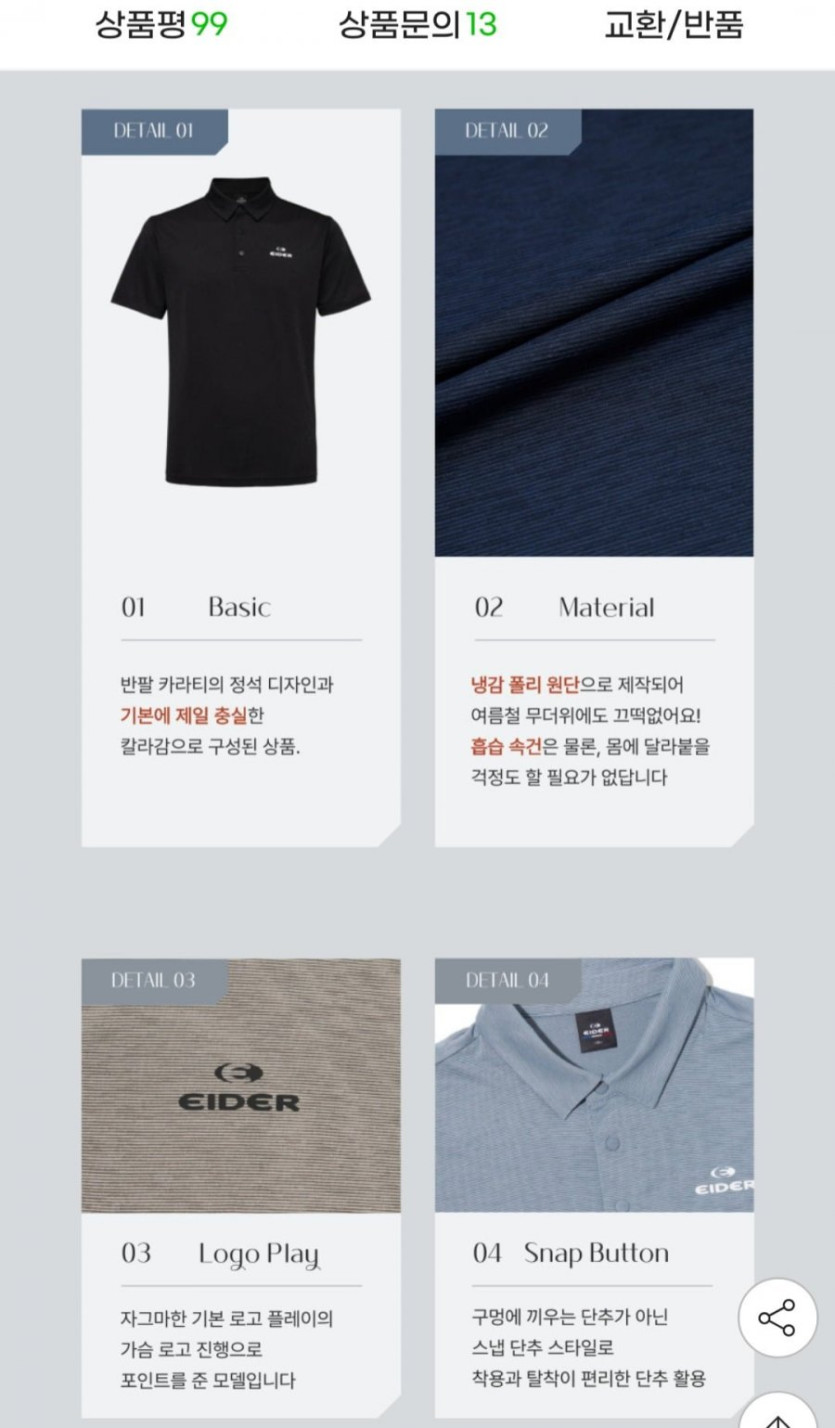Open the 상품문의 product inquiry tab
This screenshot has width=835, height=1428.
coord(417,24)
